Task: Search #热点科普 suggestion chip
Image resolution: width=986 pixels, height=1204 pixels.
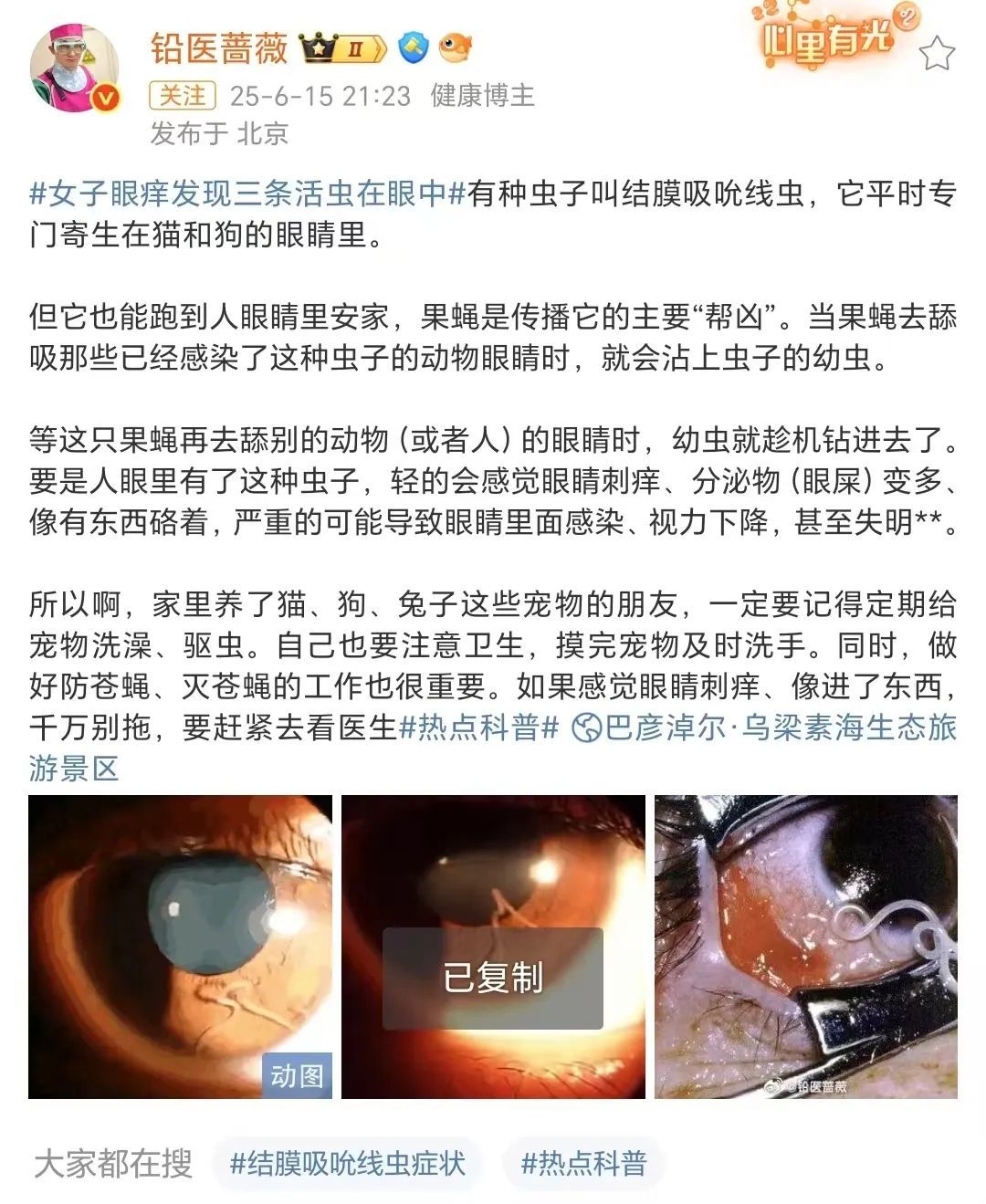Action: point(583,1164)
